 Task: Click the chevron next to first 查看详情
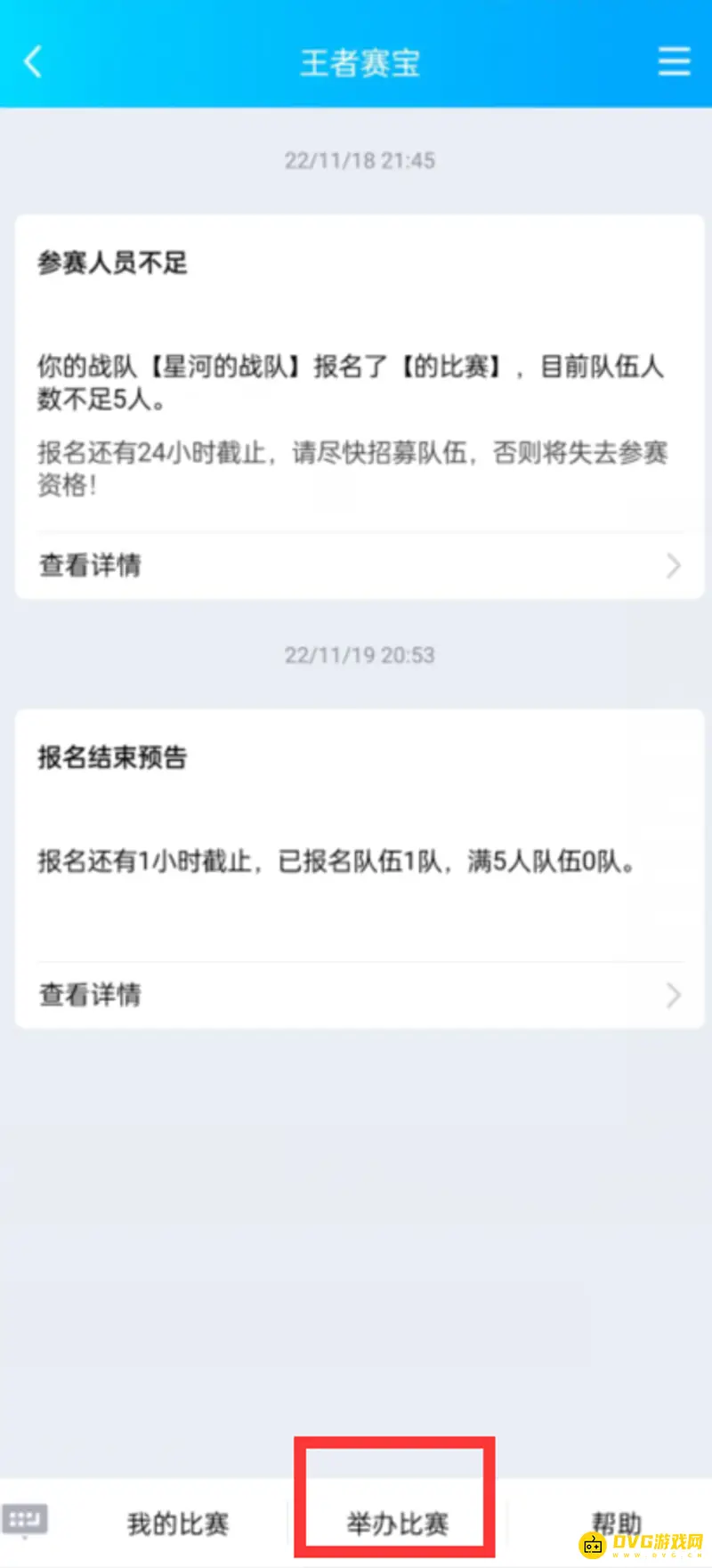(674, 567)
